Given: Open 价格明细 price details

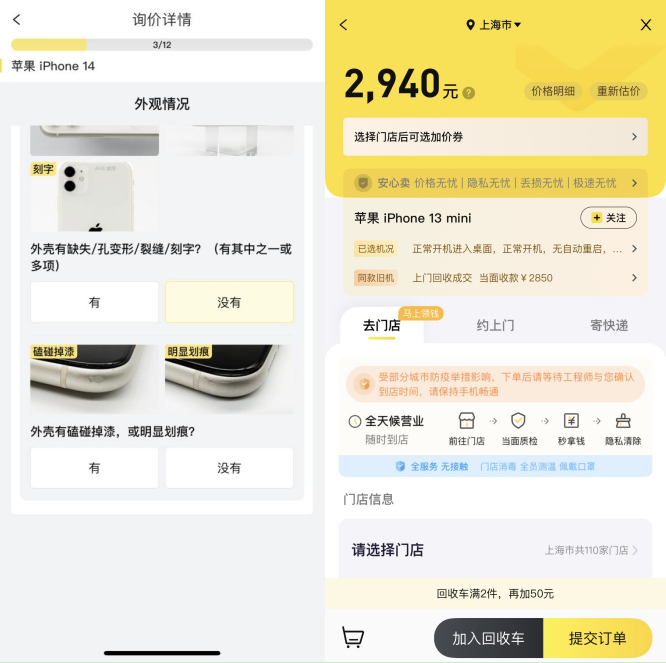Looking at the screenshot, I should [x=553, y=91].
